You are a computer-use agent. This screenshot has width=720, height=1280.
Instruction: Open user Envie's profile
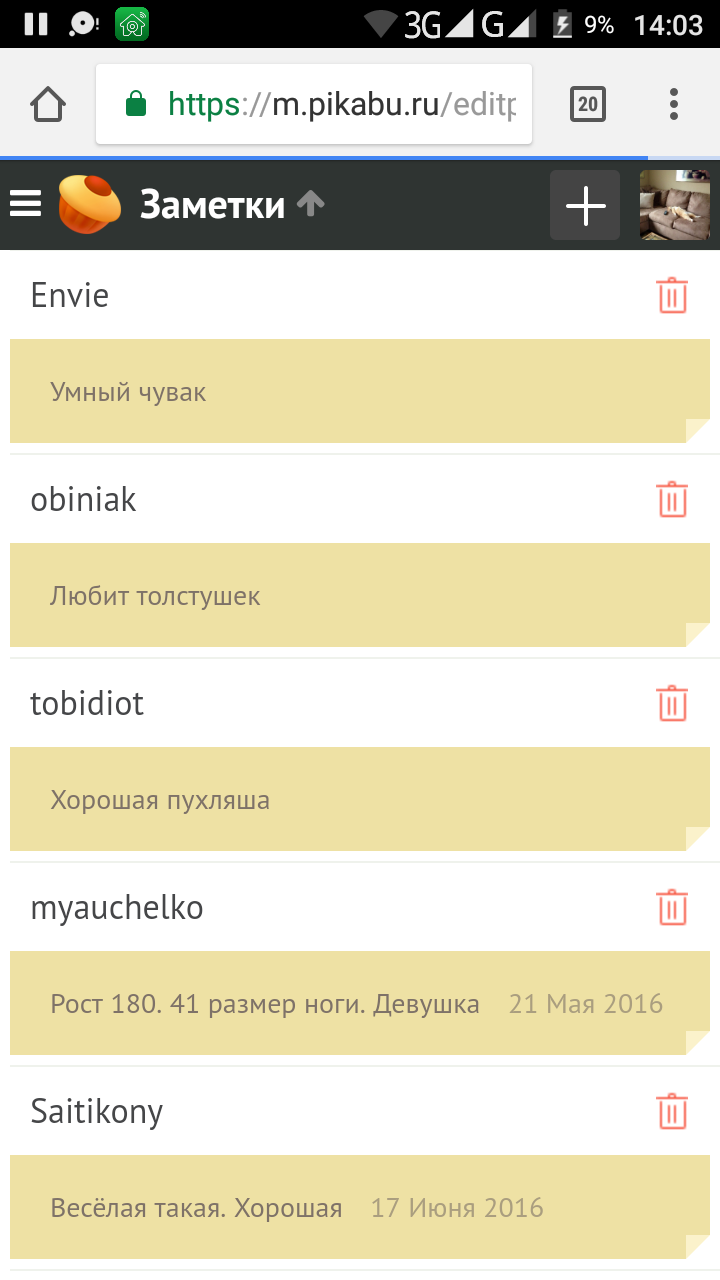(x=70, y=296)
